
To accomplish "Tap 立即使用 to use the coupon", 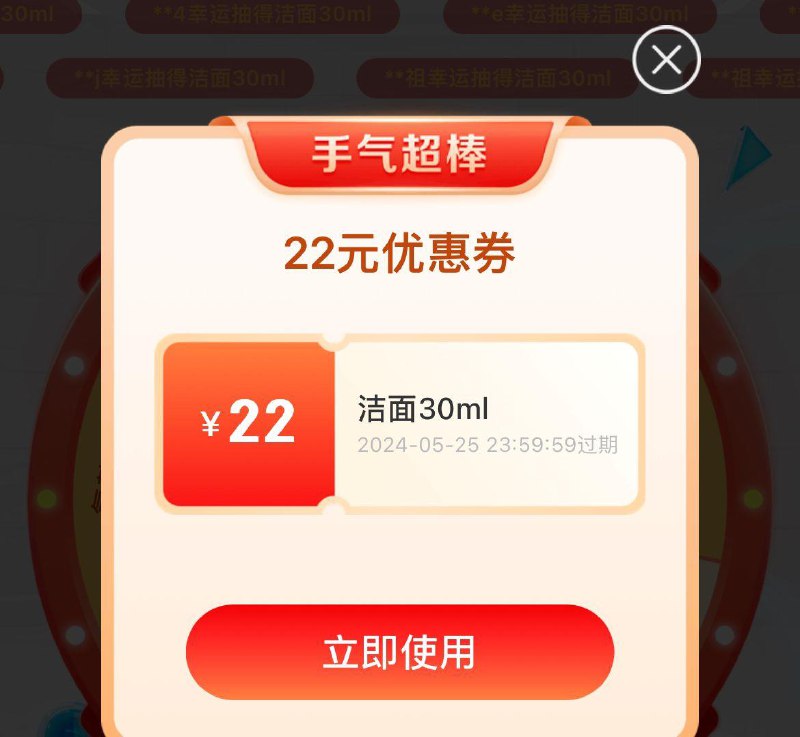I will point(400,652).
